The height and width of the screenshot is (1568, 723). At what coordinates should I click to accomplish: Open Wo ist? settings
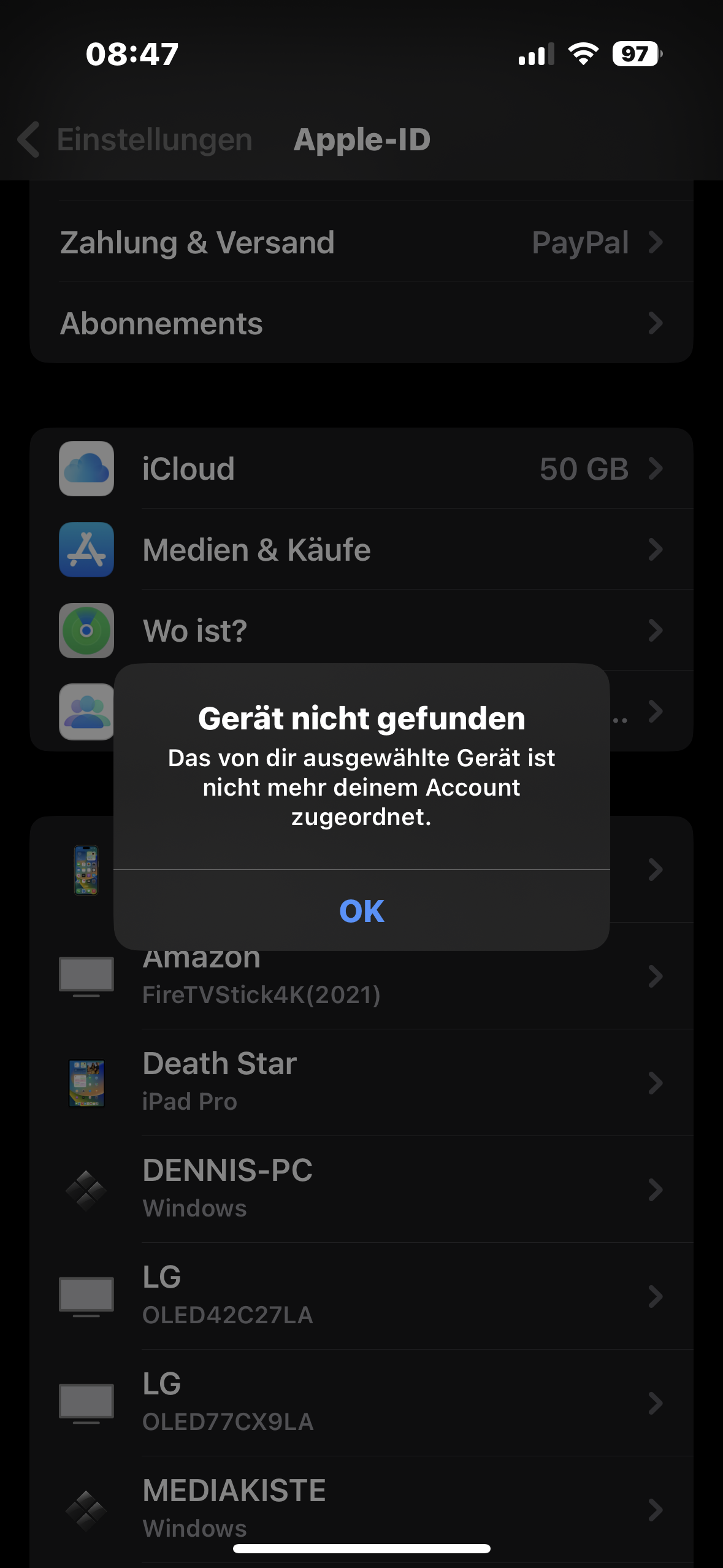coord(361,631)
